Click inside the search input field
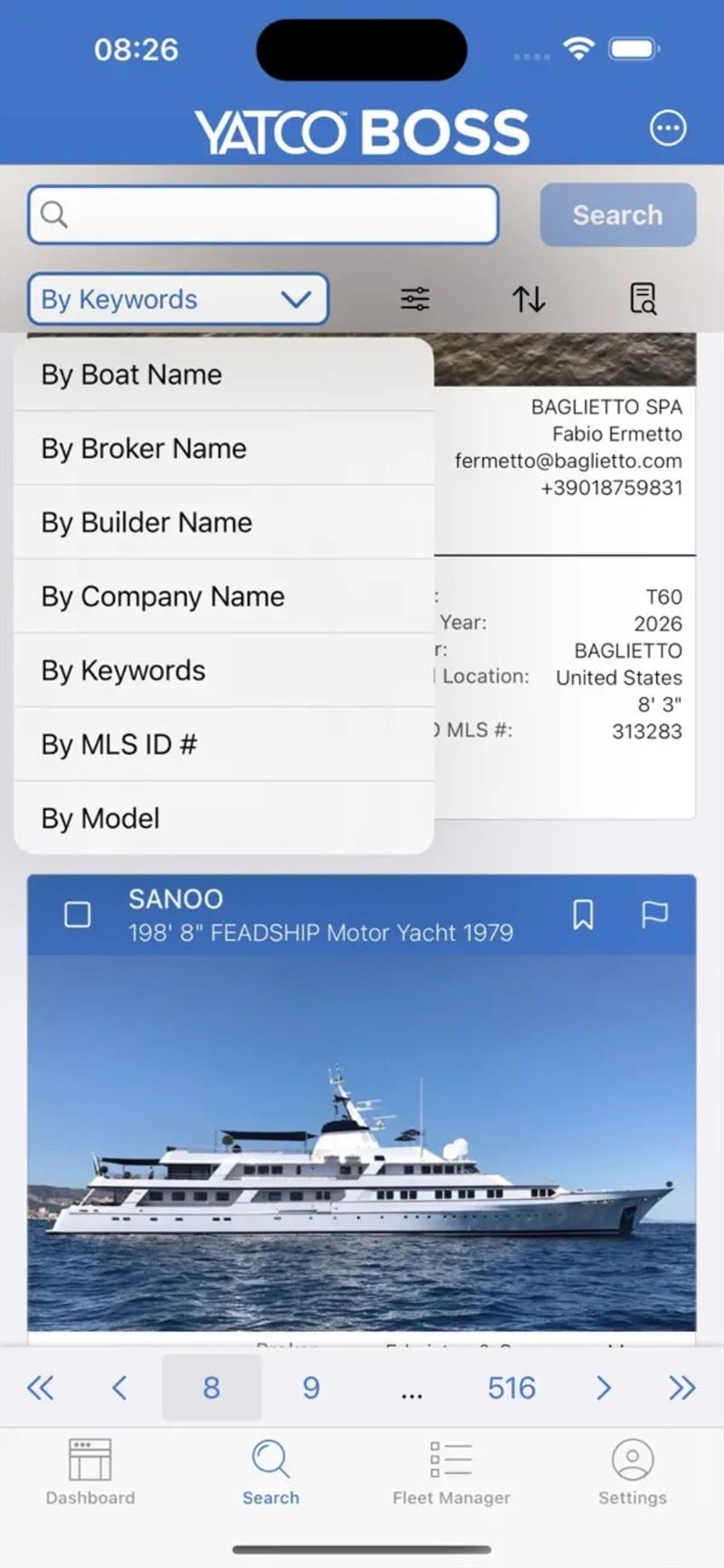 click(x=262, y=214)
